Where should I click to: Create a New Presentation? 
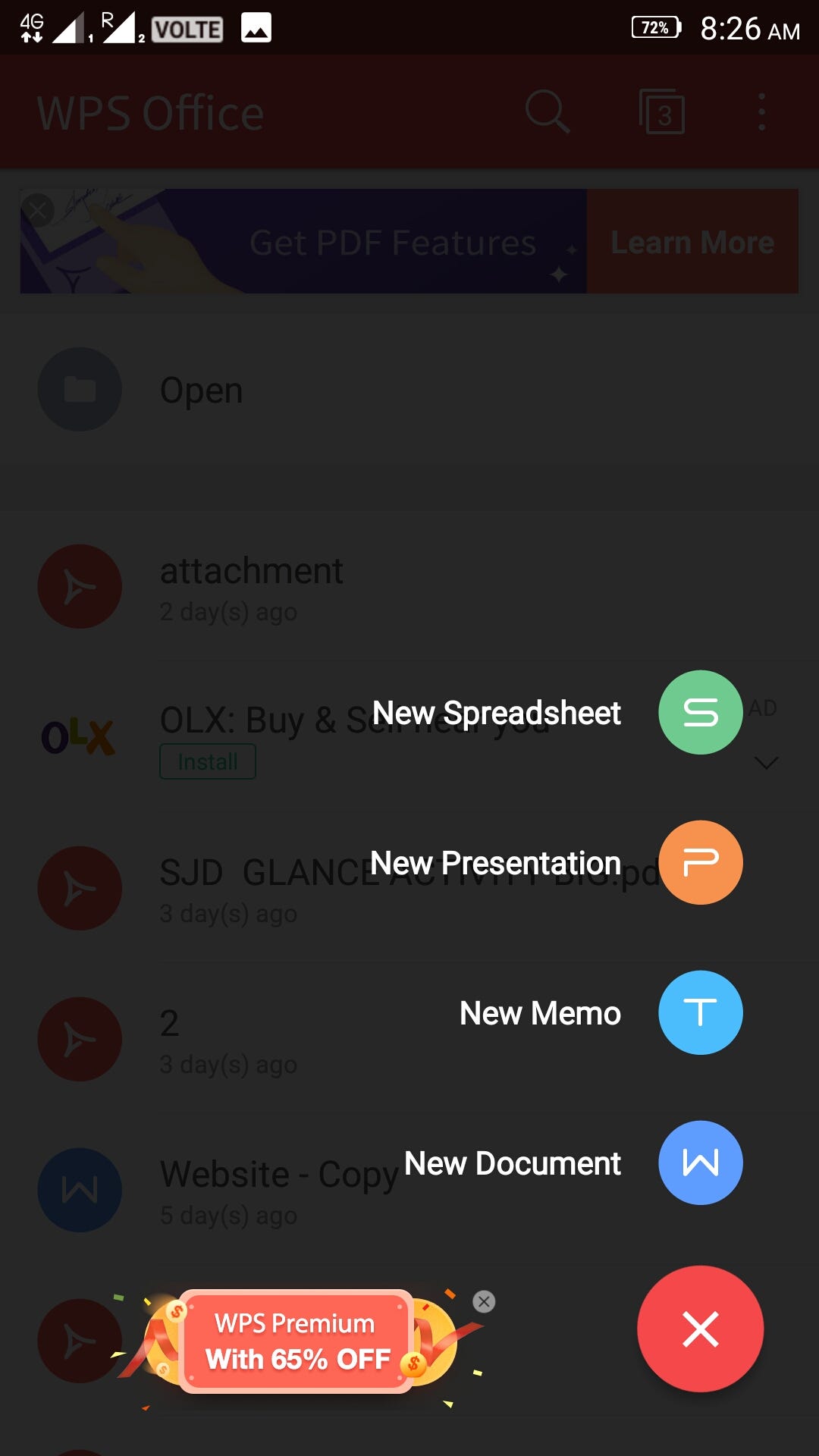[700, 862]
